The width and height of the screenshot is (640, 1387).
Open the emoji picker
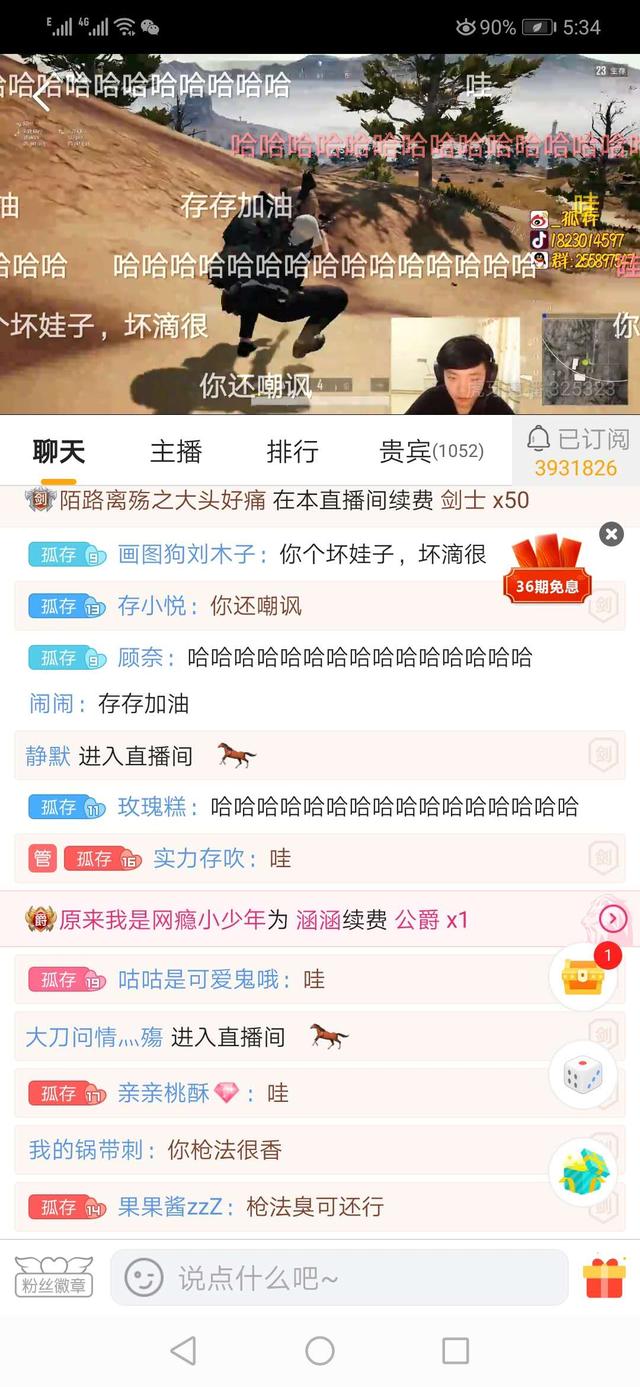tap(144, 1277)
